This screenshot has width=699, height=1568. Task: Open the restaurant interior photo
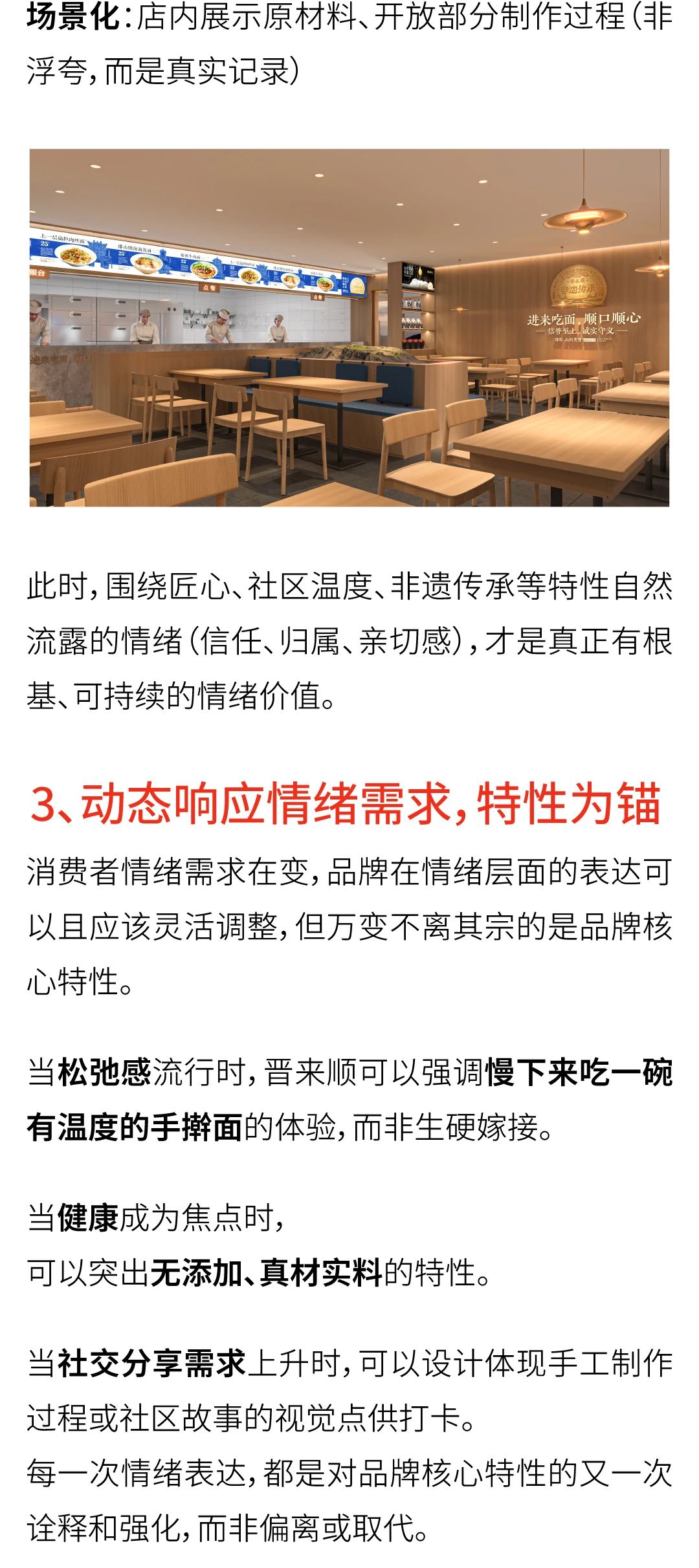coord(349,328)
